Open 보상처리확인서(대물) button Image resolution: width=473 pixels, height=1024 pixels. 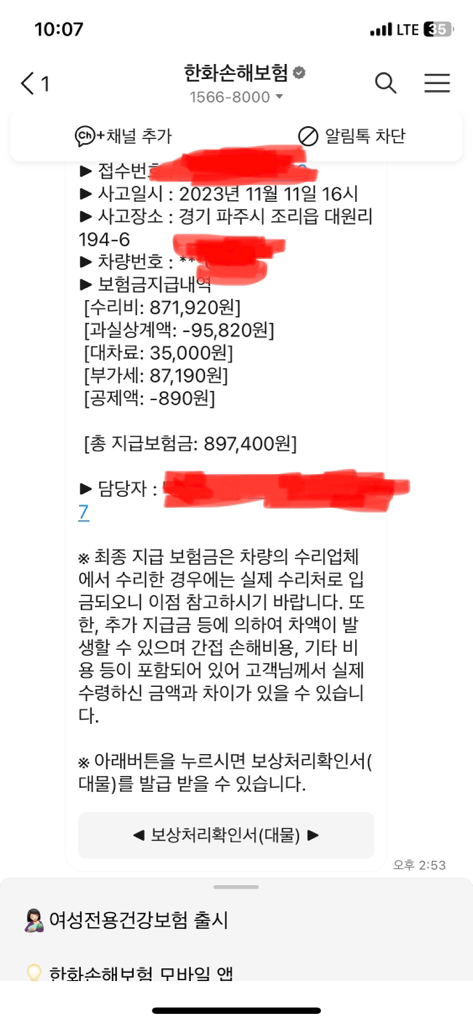226,835
